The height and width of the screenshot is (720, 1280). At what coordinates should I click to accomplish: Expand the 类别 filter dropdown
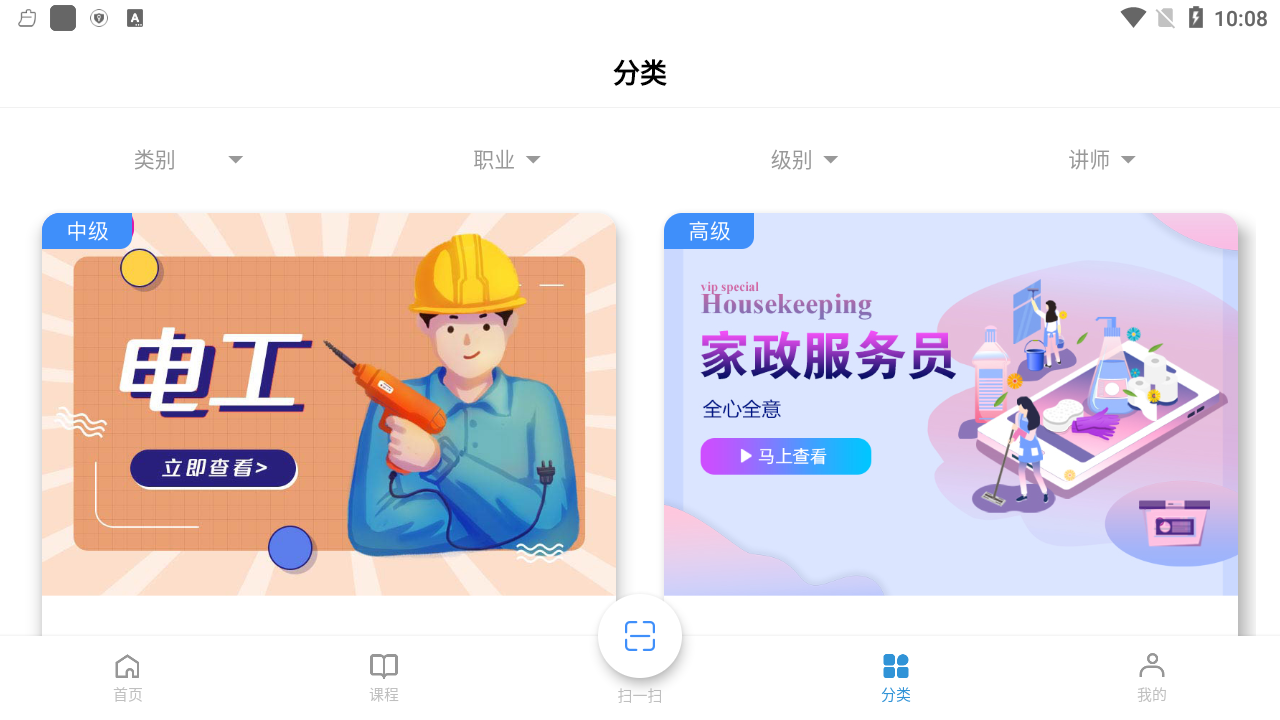188,160
